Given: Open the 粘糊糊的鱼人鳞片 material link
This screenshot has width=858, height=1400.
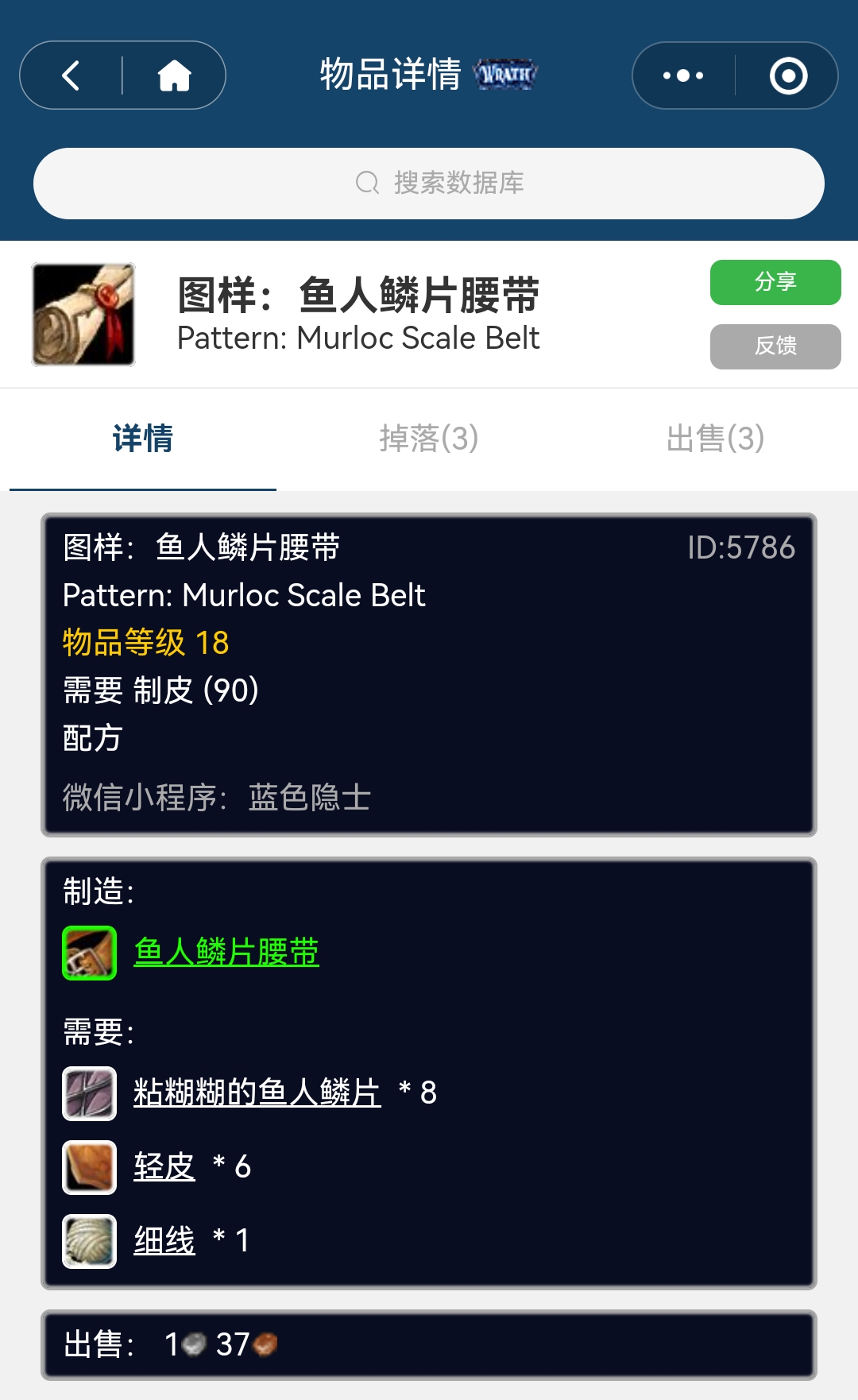Looking at the screenshot, I should click(257, 1093).
